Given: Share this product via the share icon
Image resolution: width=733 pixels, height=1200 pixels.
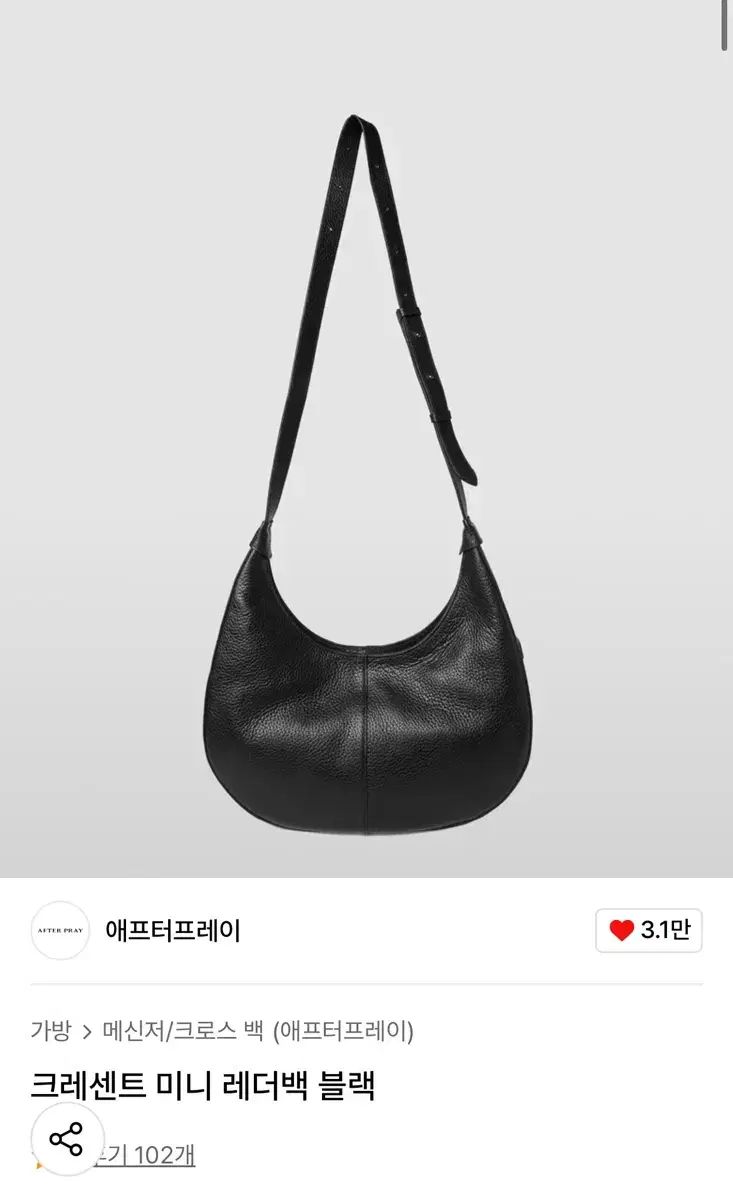Looking at the screenshot, I should (67, 1139).
